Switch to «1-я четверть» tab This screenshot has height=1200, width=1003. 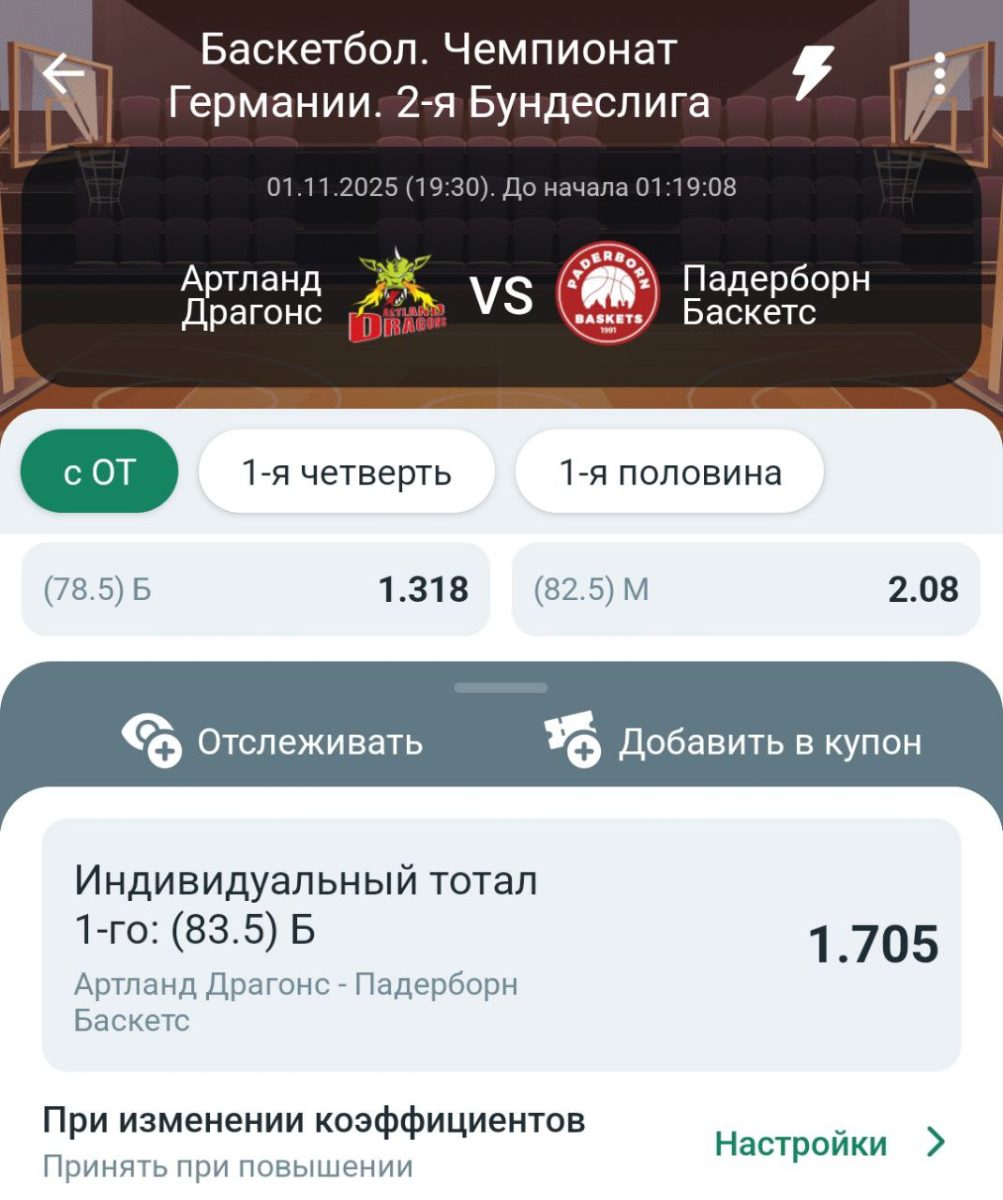pyautogui.click(x=346, y=472)
